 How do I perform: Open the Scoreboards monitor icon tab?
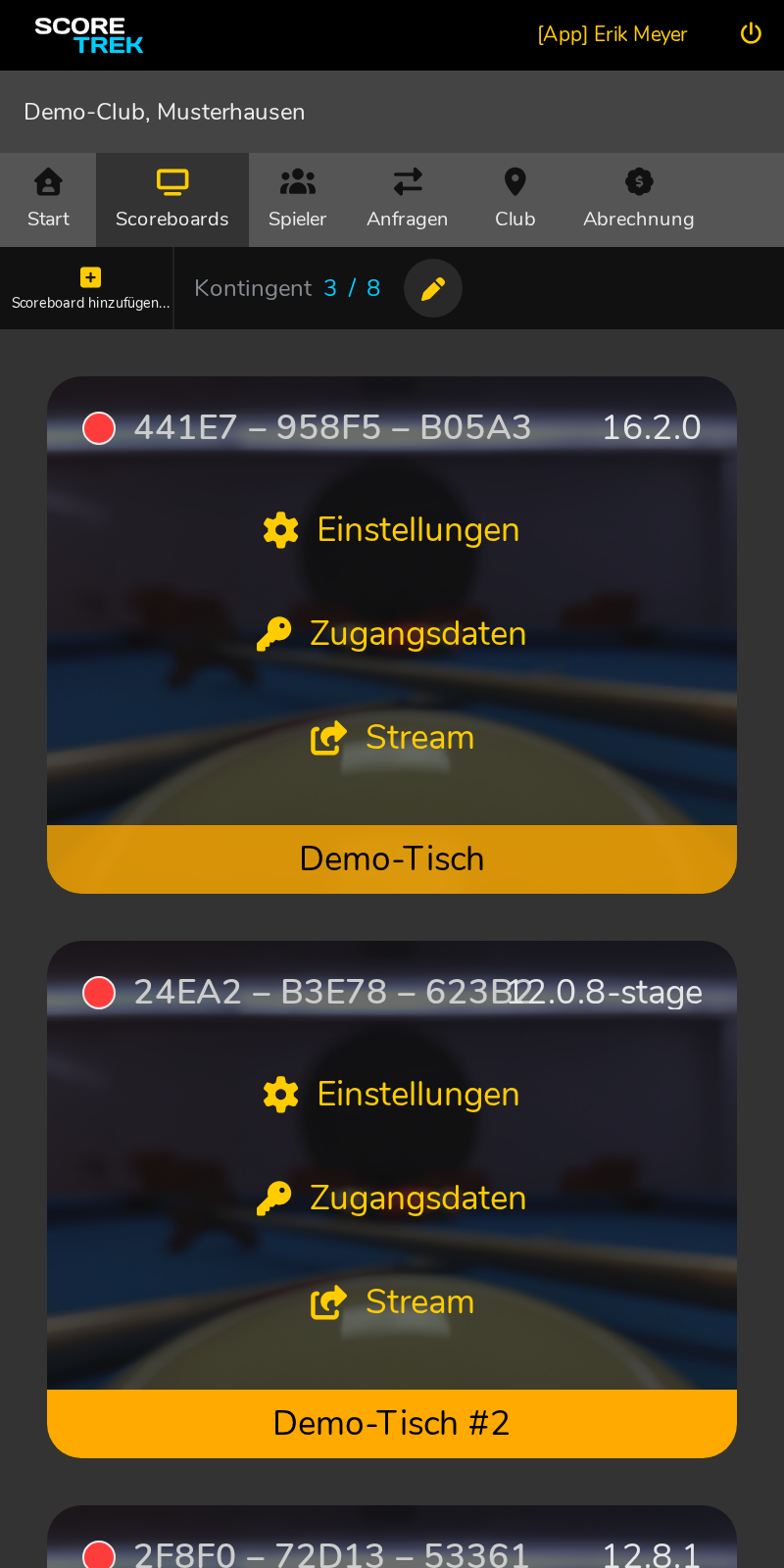171,182
